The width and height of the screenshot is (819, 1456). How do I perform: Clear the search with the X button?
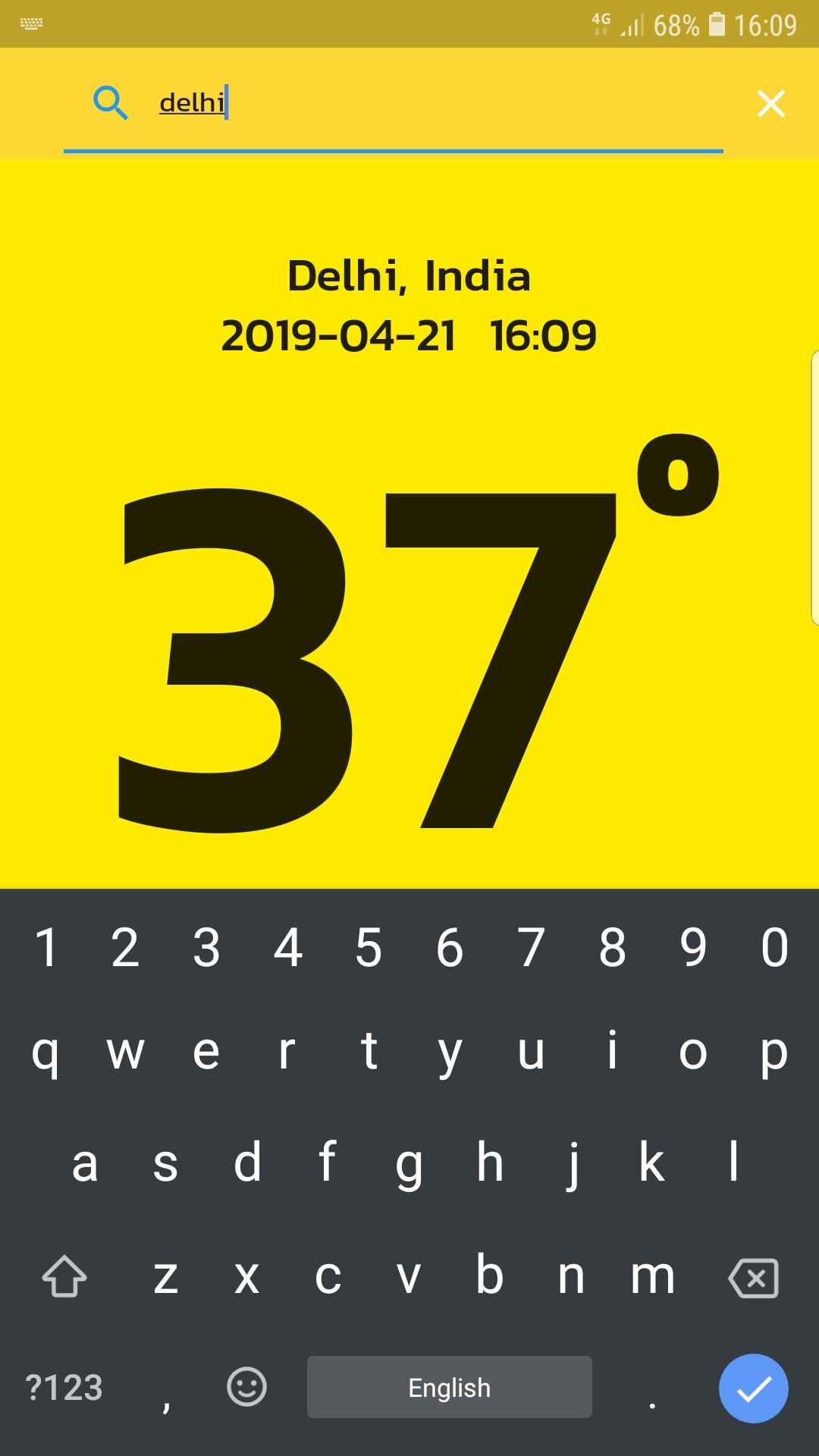(x=770, y=103)
